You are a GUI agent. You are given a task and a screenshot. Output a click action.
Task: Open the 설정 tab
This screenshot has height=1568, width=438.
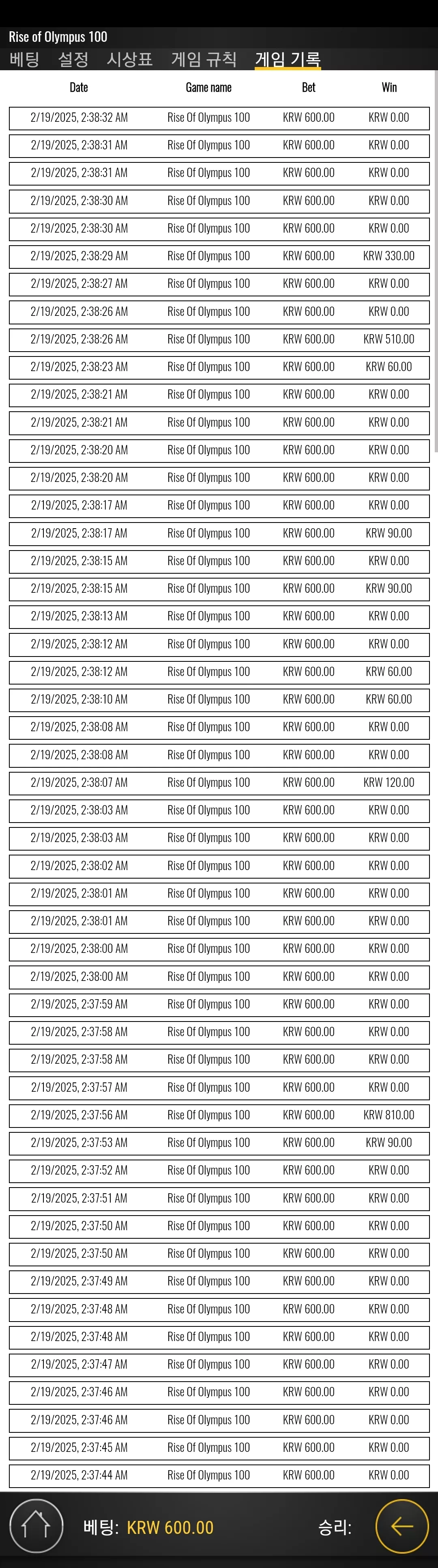tap(73, 59)
